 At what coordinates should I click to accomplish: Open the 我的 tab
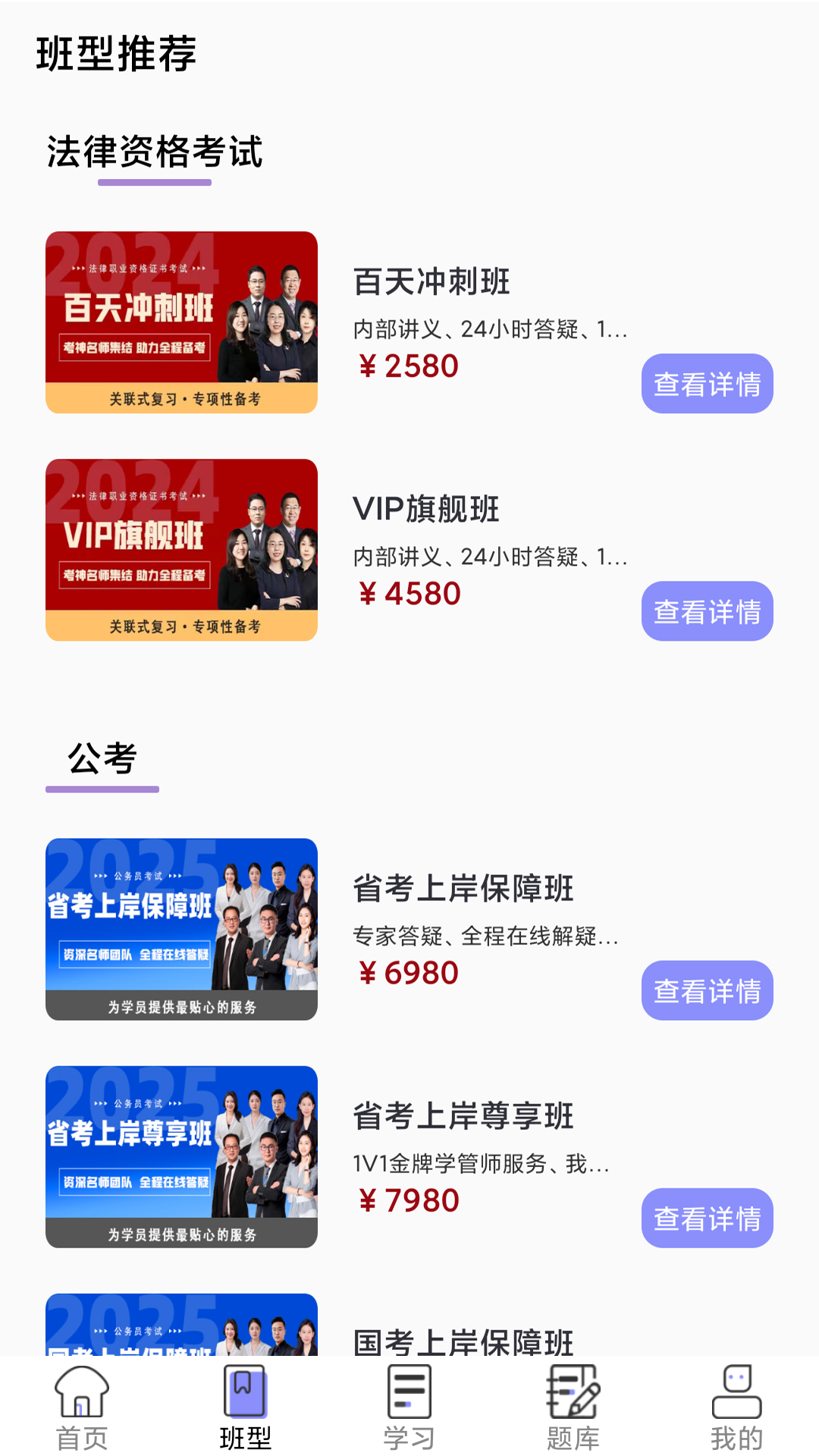coord(736,1407)
